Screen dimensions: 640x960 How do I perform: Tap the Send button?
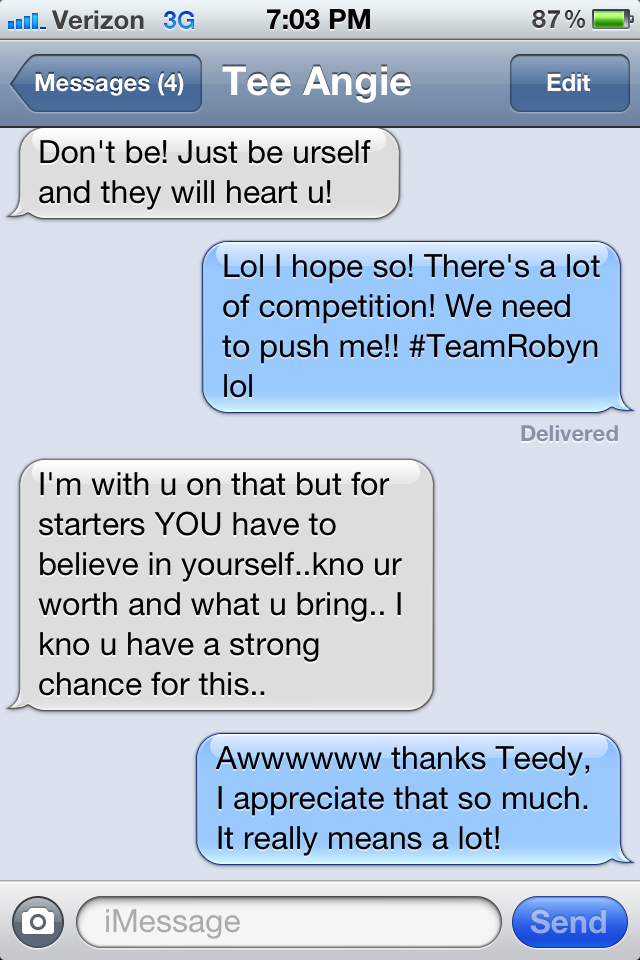(568, 921)
